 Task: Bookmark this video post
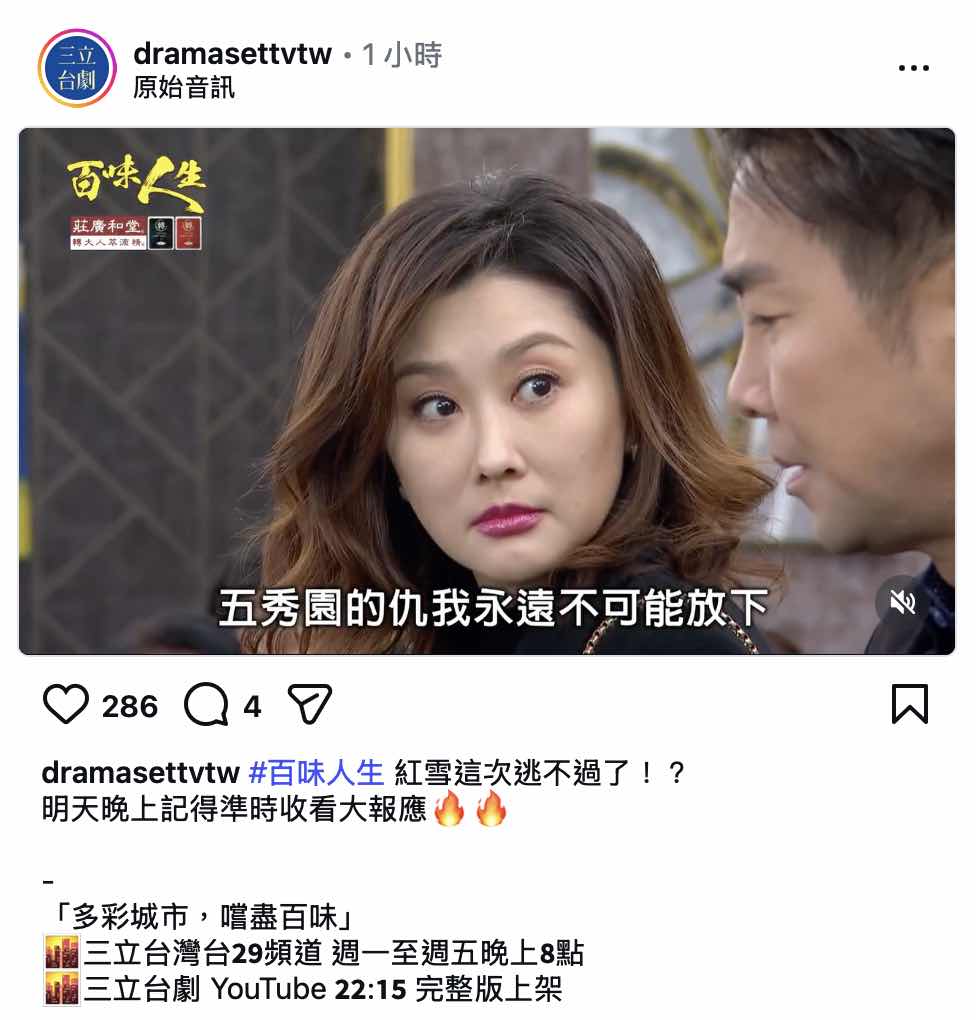(x=909, y=704)
